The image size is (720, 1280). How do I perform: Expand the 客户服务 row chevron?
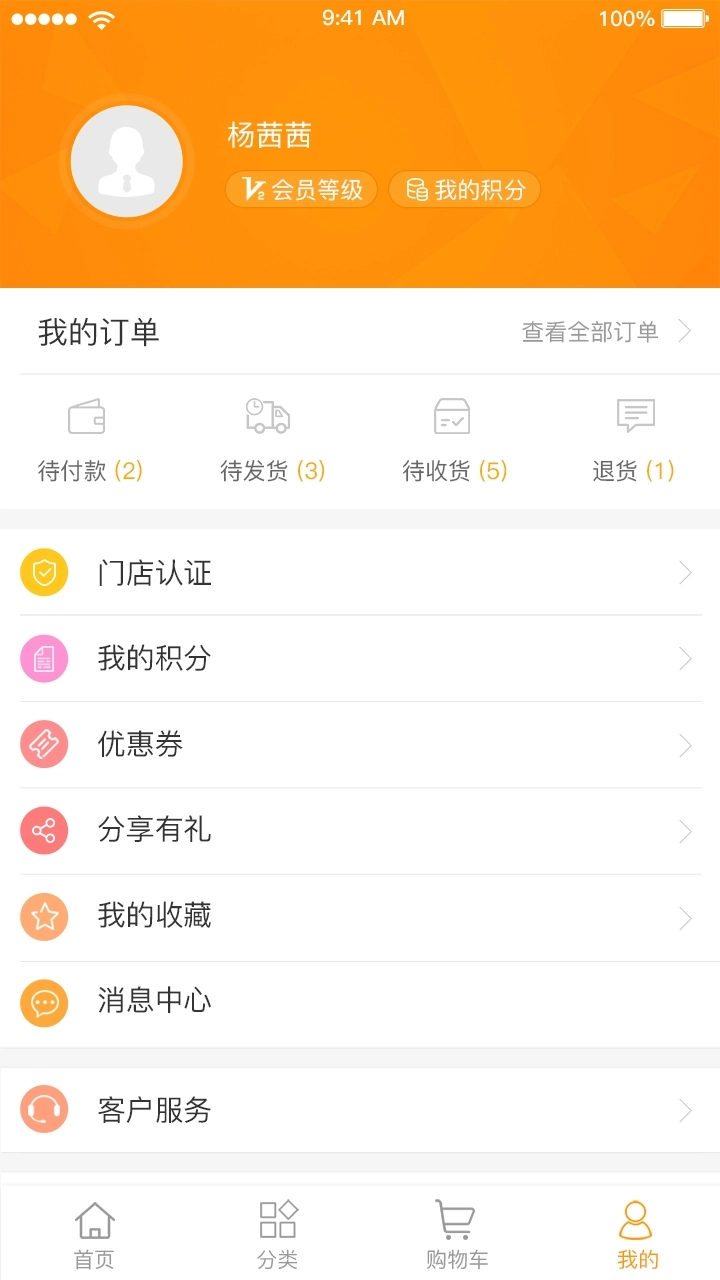pyautogui.click(x=687, y=1110)
